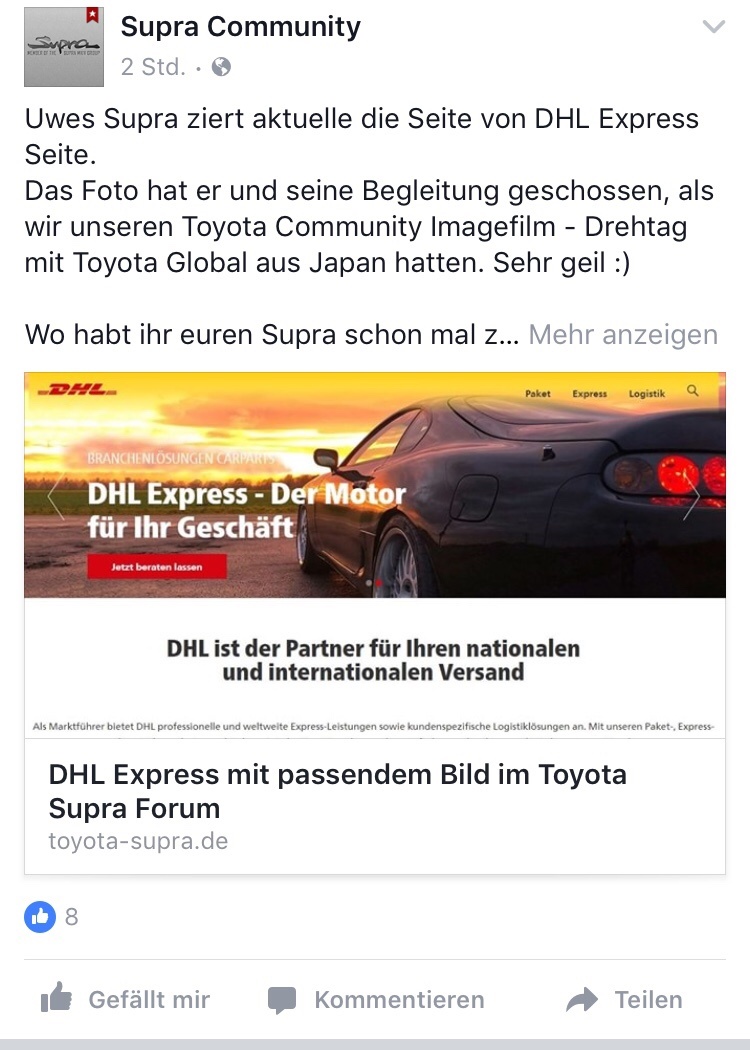750x1050 pixels.
Task: Expand the post with Mehr anzeigen
Action: [622, 334]
